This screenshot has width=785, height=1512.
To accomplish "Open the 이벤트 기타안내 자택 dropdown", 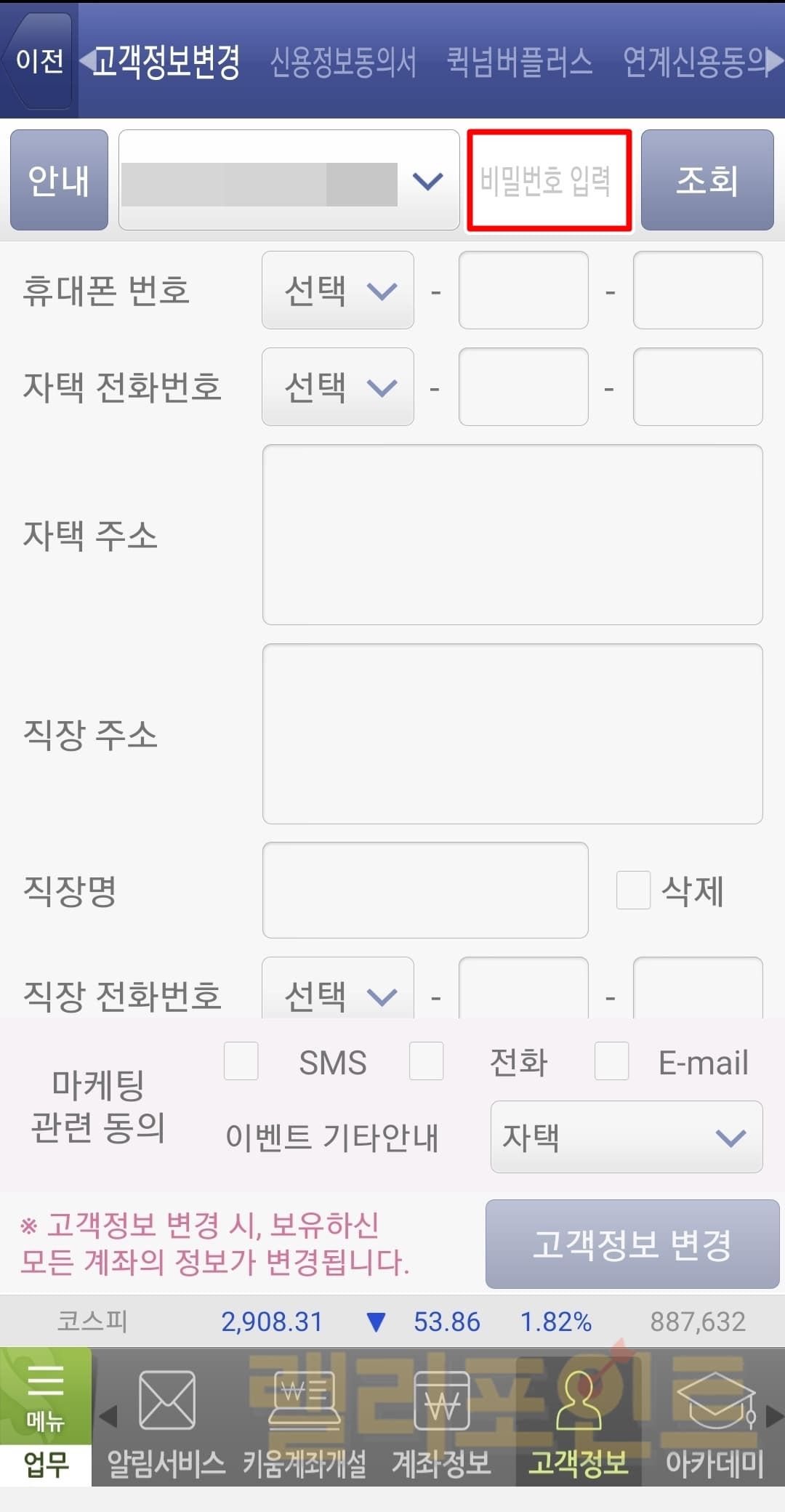I will click(x=626, y=1137).
